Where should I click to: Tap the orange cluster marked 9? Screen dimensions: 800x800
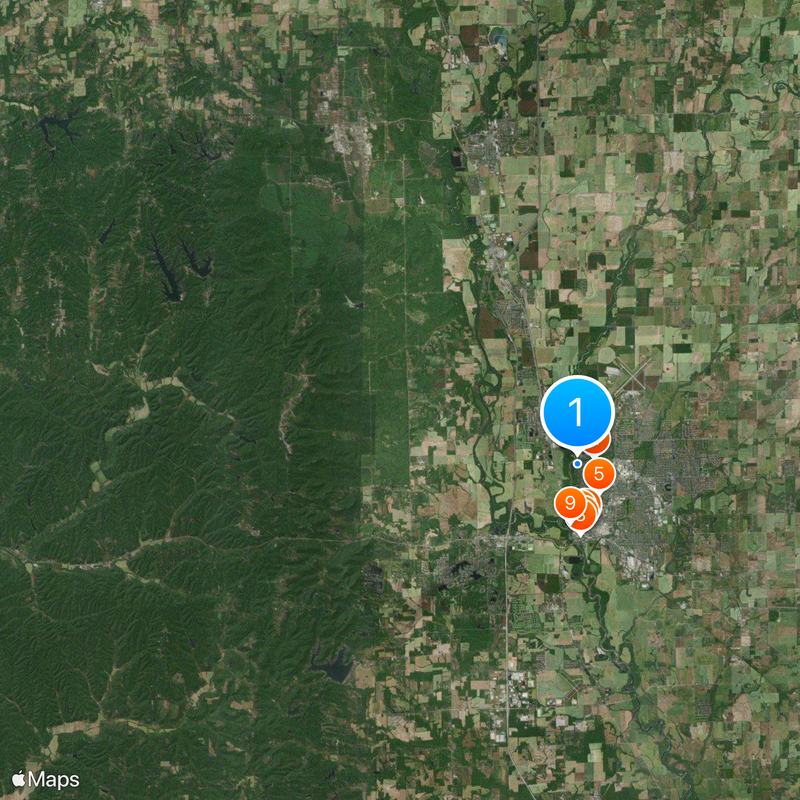click(x=569, y=501)
